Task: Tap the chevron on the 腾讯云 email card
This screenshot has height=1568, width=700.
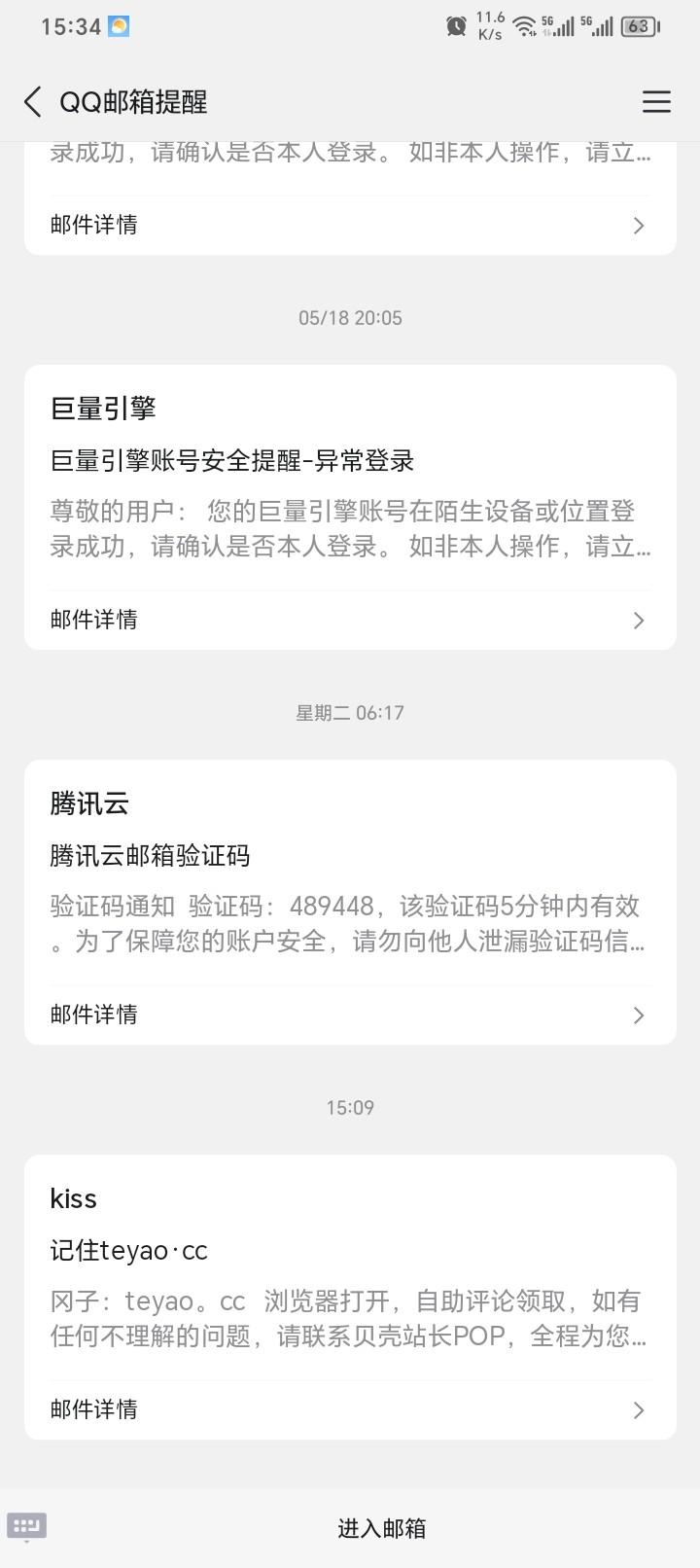Action: (639, 1015)
